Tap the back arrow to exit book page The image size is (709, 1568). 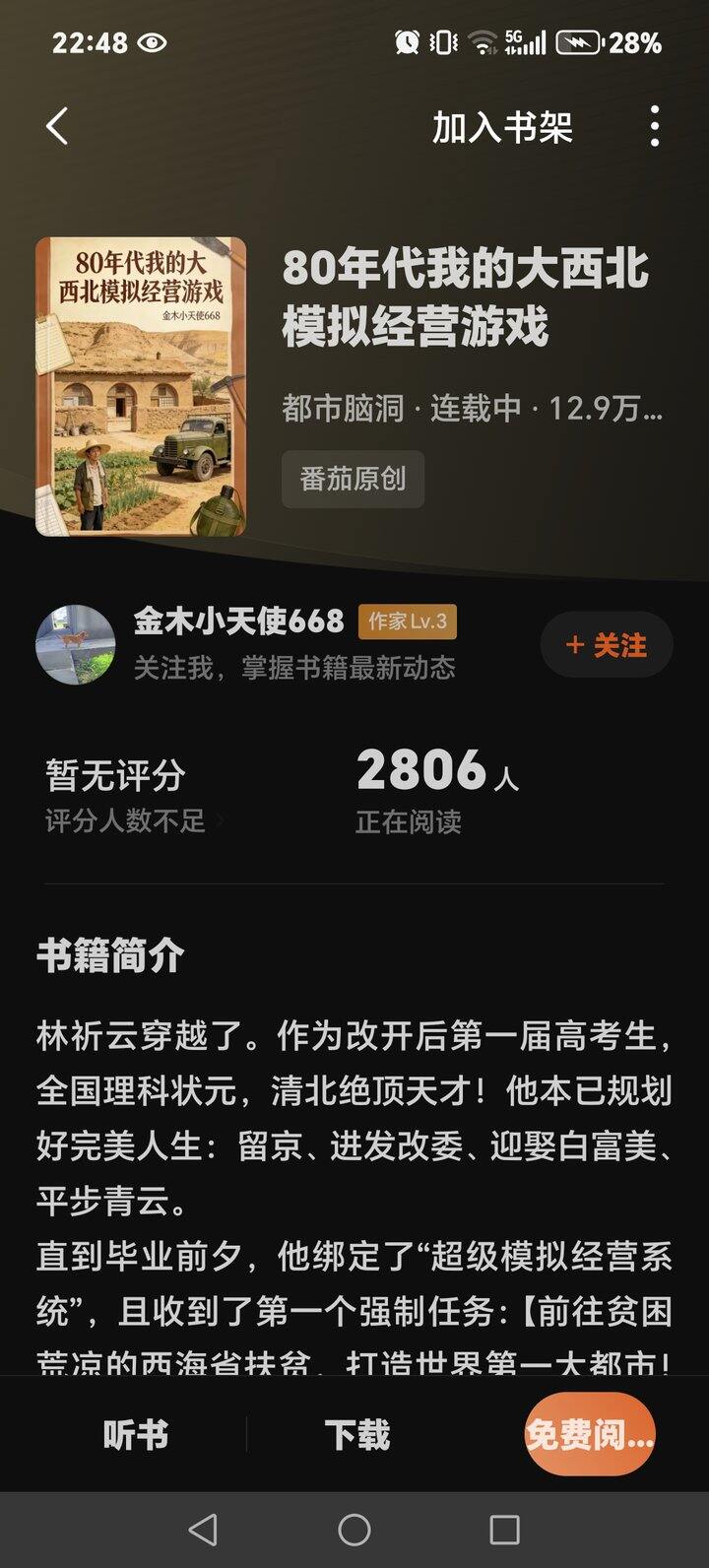(56, 126)
